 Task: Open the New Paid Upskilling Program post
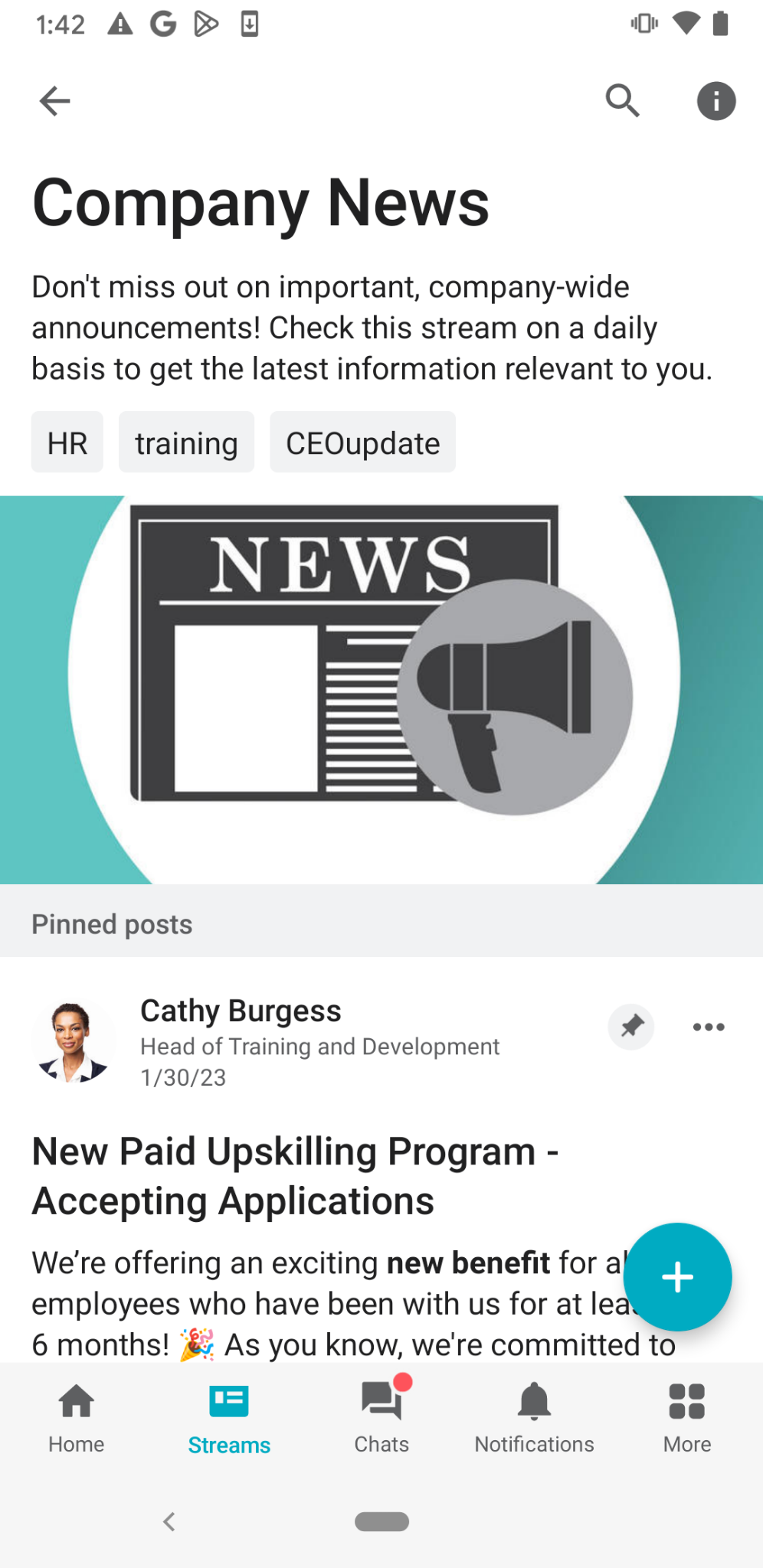295,1176
